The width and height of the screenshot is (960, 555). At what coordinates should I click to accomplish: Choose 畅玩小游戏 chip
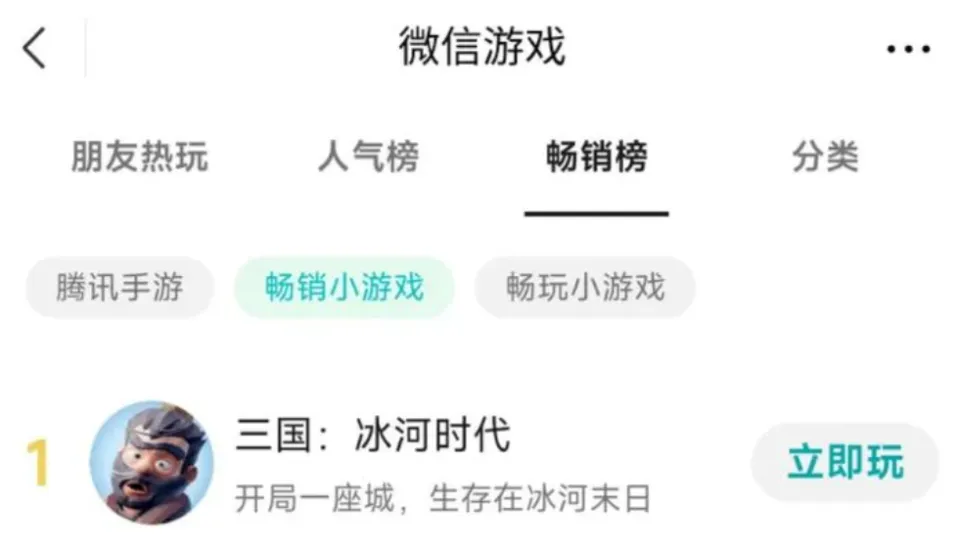point(585,288)
